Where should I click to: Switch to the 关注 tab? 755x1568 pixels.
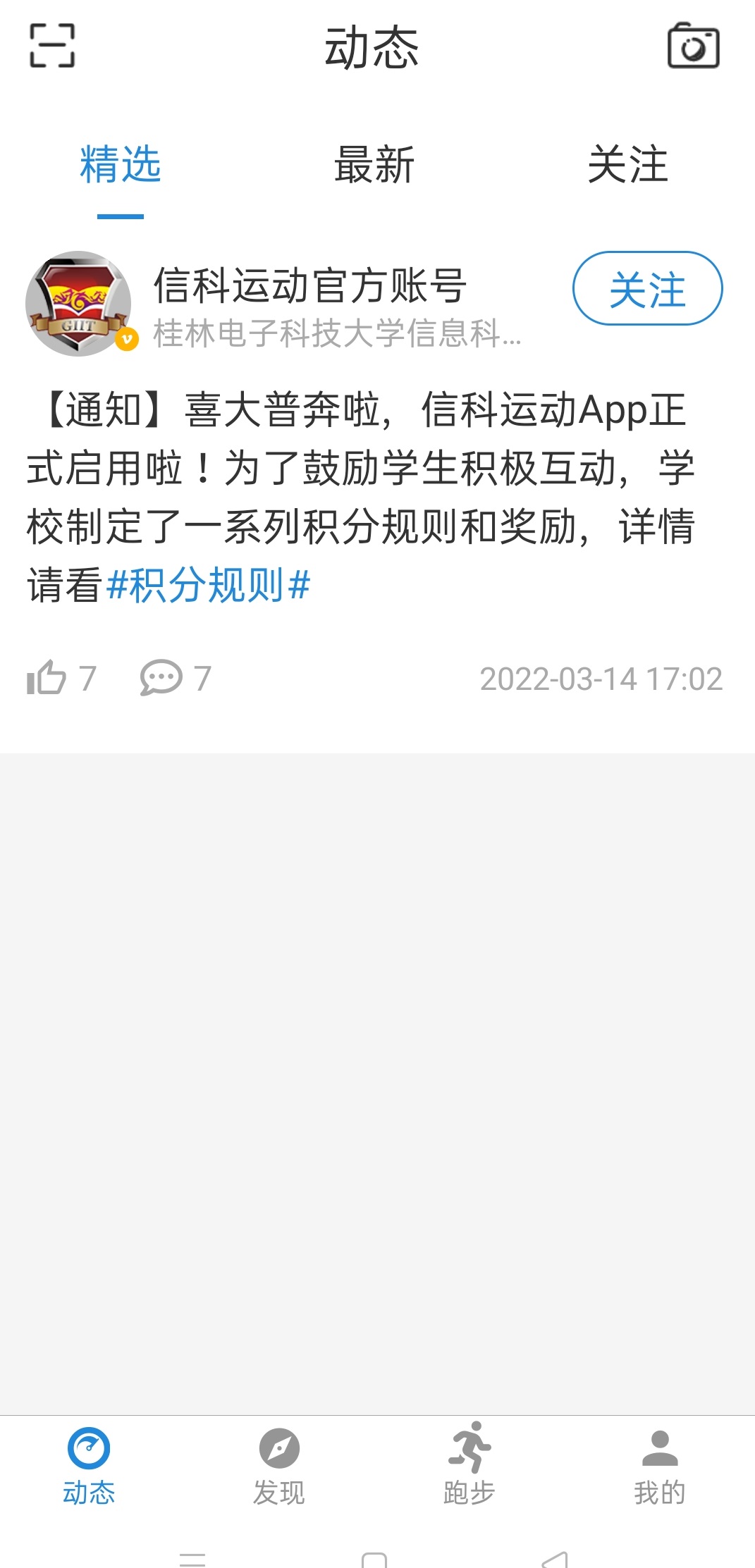627,165
